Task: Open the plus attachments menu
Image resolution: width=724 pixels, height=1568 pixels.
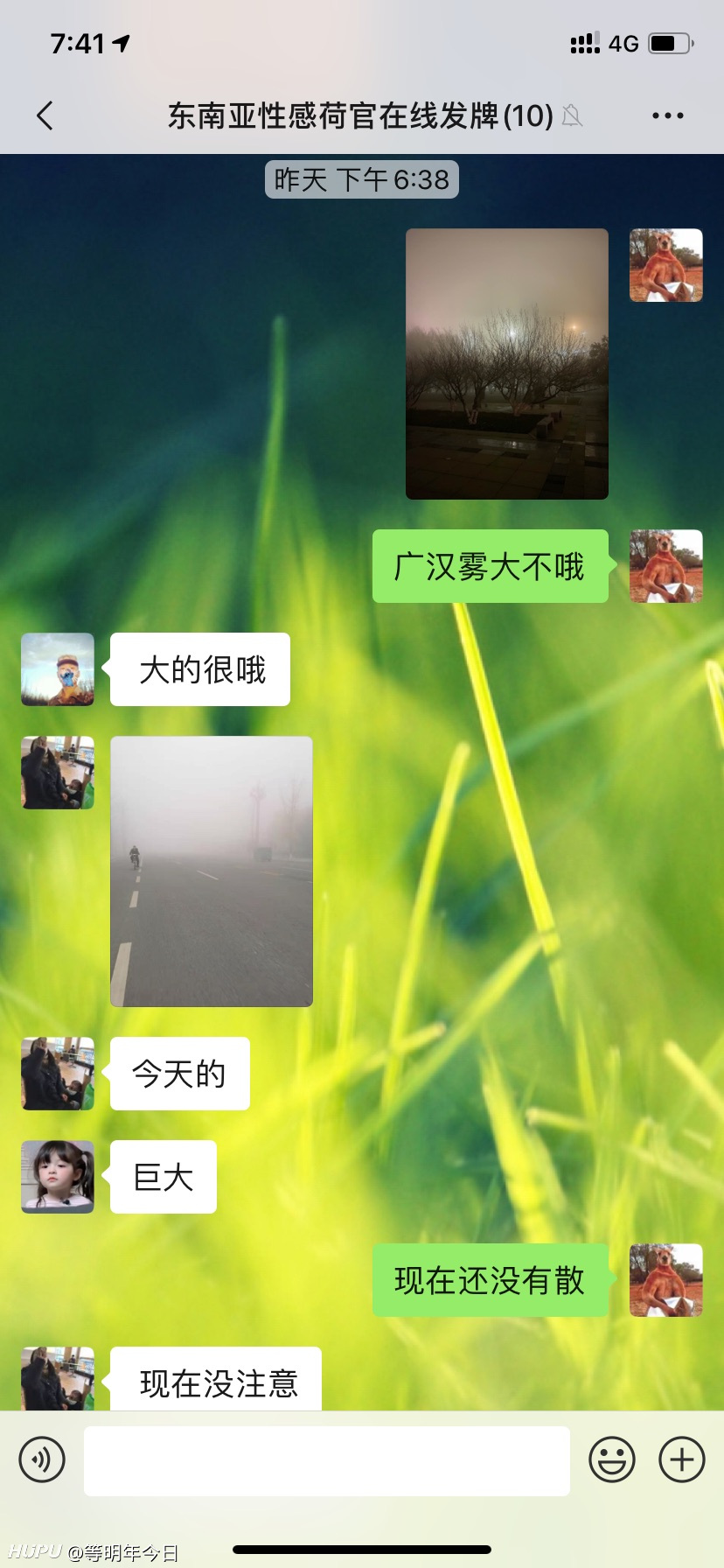Action: pos(682,1459)
